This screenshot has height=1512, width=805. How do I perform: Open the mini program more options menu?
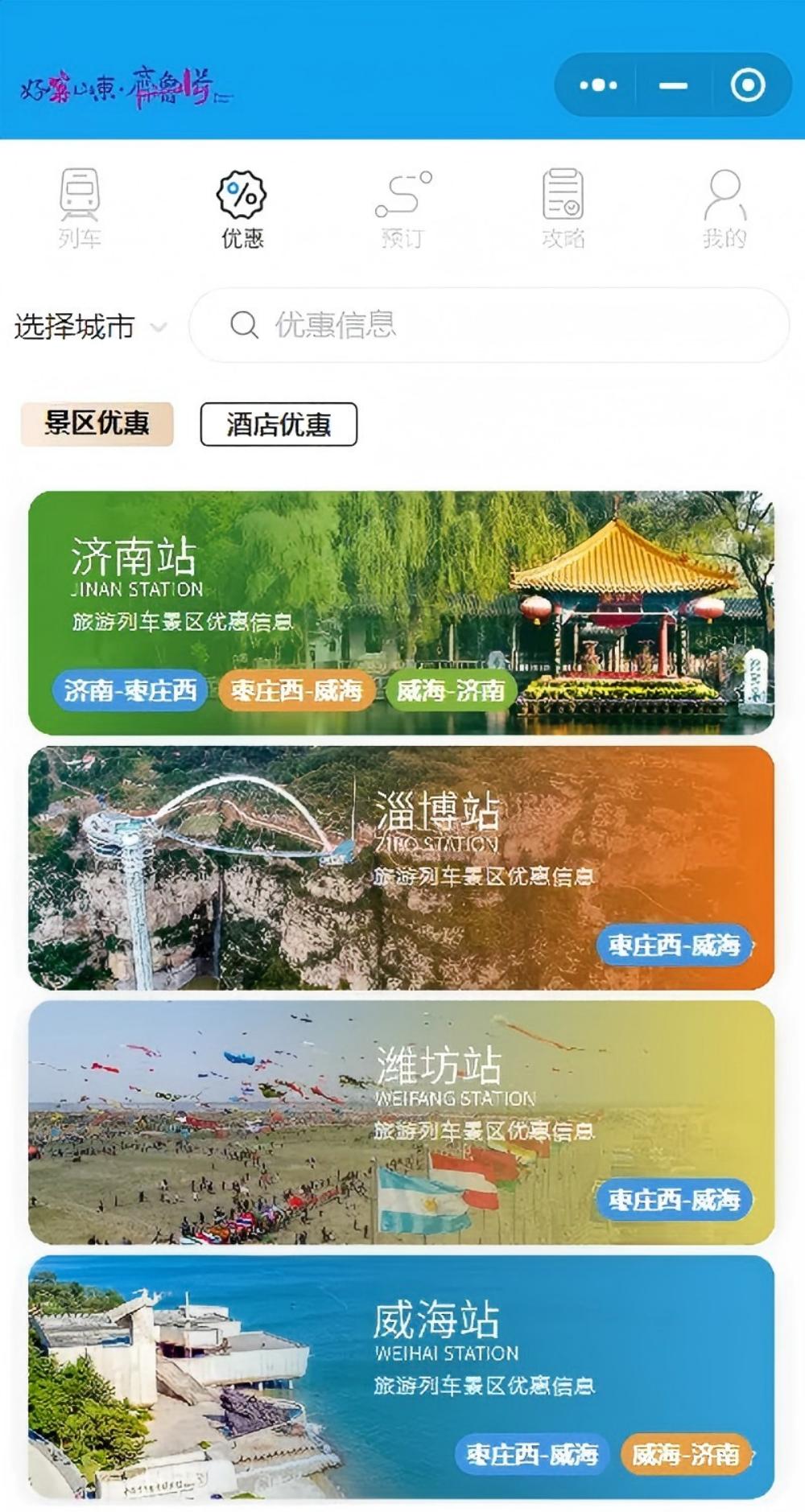click(598, 84)
